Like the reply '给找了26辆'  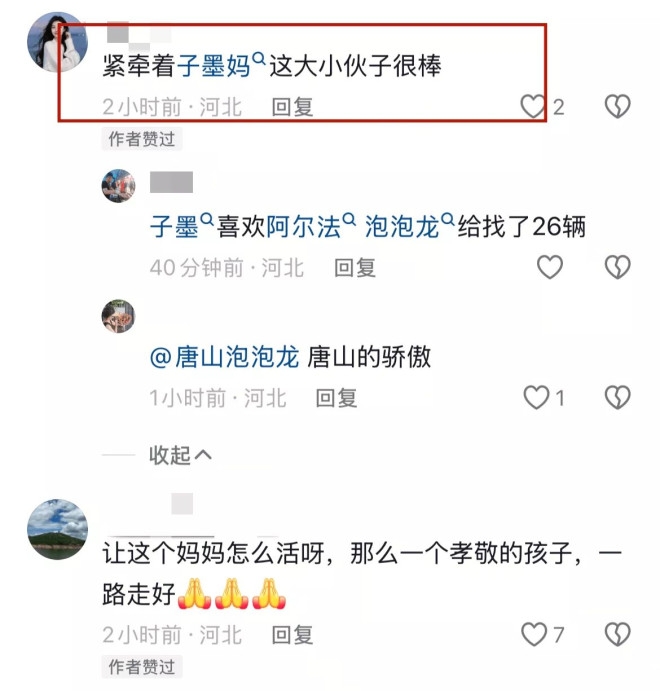(x=550, y=267)
